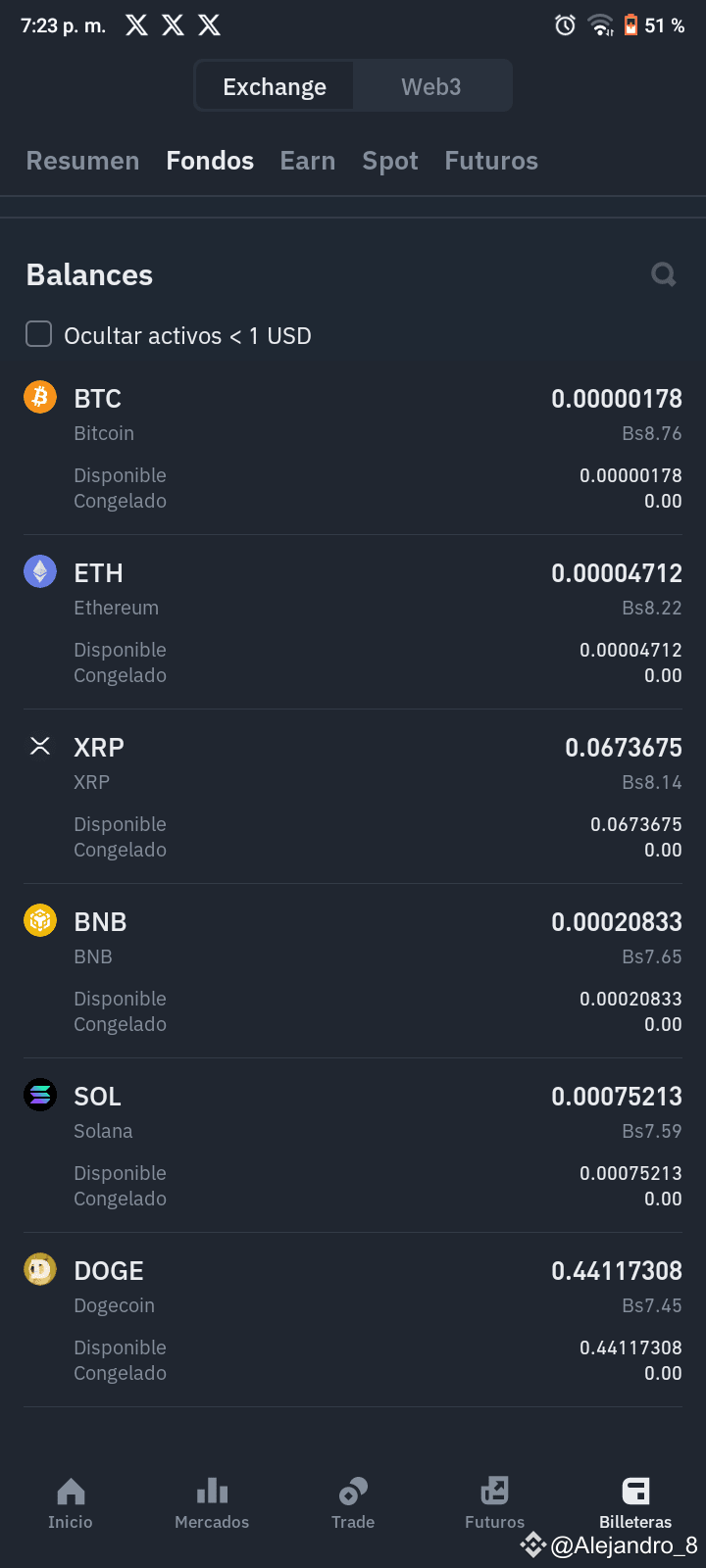The width and height of the screenshot is (706, 1568).
Task: Tap the ETH Ethereum coin icon
Action: [x=39, y=571]
